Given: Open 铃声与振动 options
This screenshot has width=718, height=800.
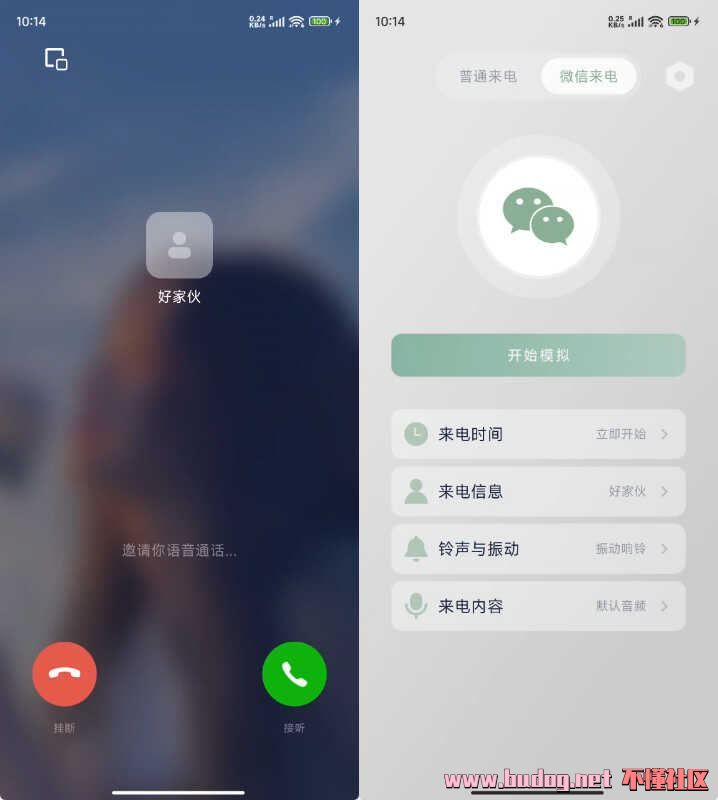Looking at the screenshot, I should [538, 548].
